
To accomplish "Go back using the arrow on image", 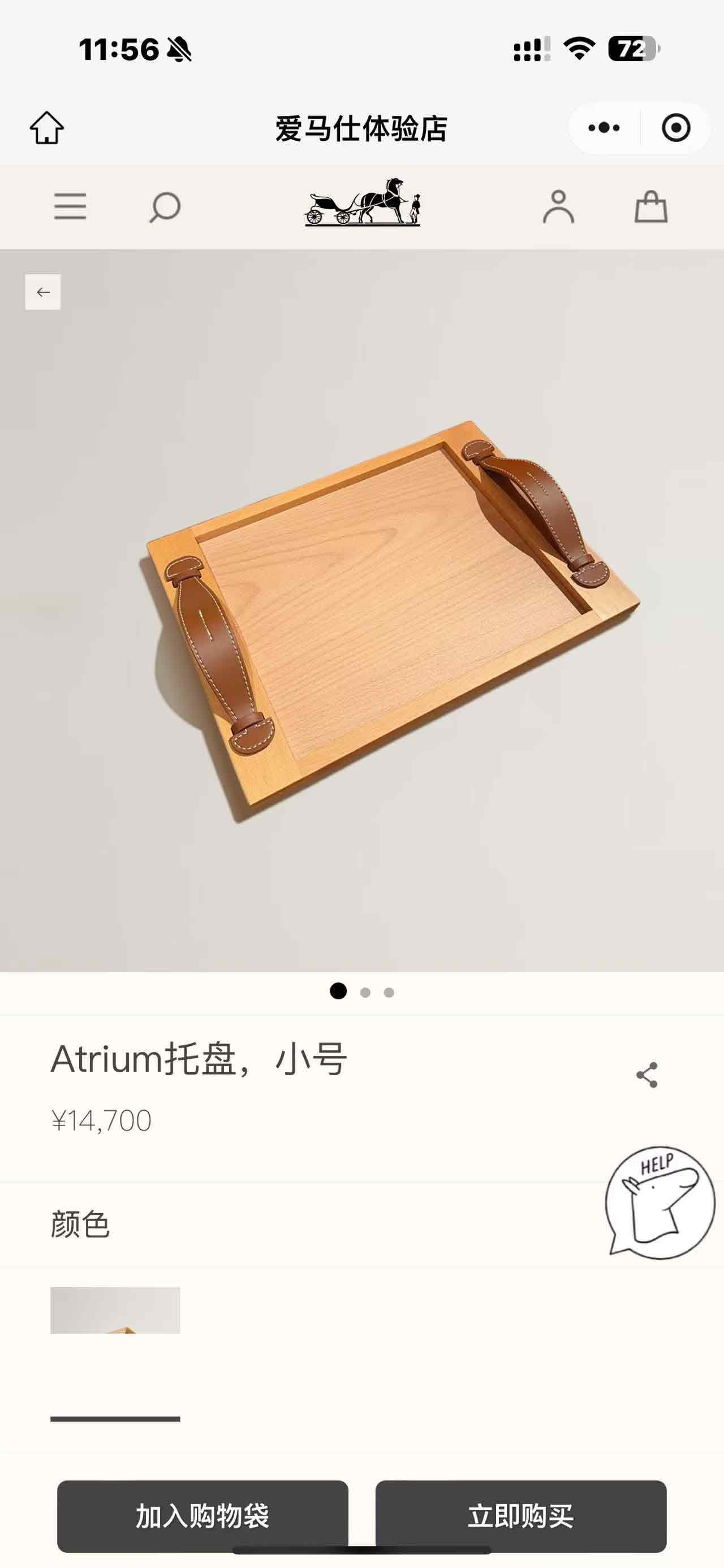I will click(x=42, y=292).
